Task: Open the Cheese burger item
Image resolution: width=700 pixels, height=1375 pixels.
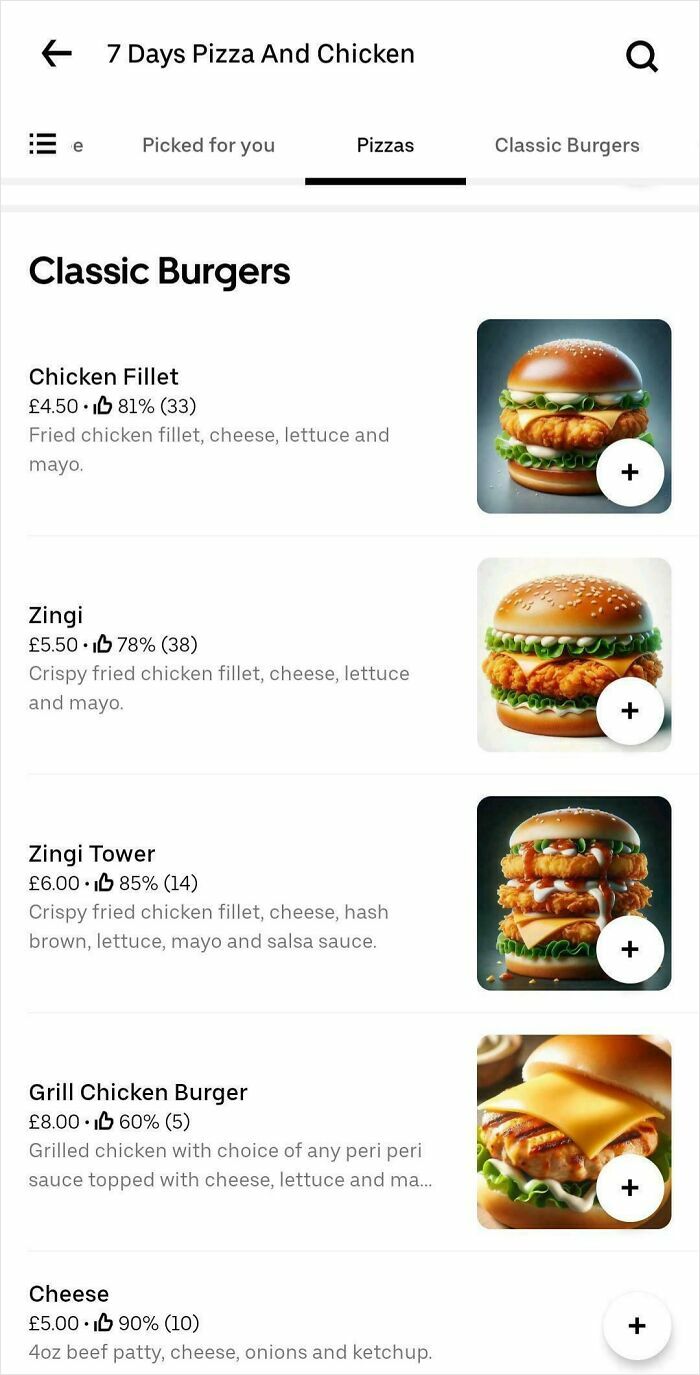Action: click(x=69, y=1294)
